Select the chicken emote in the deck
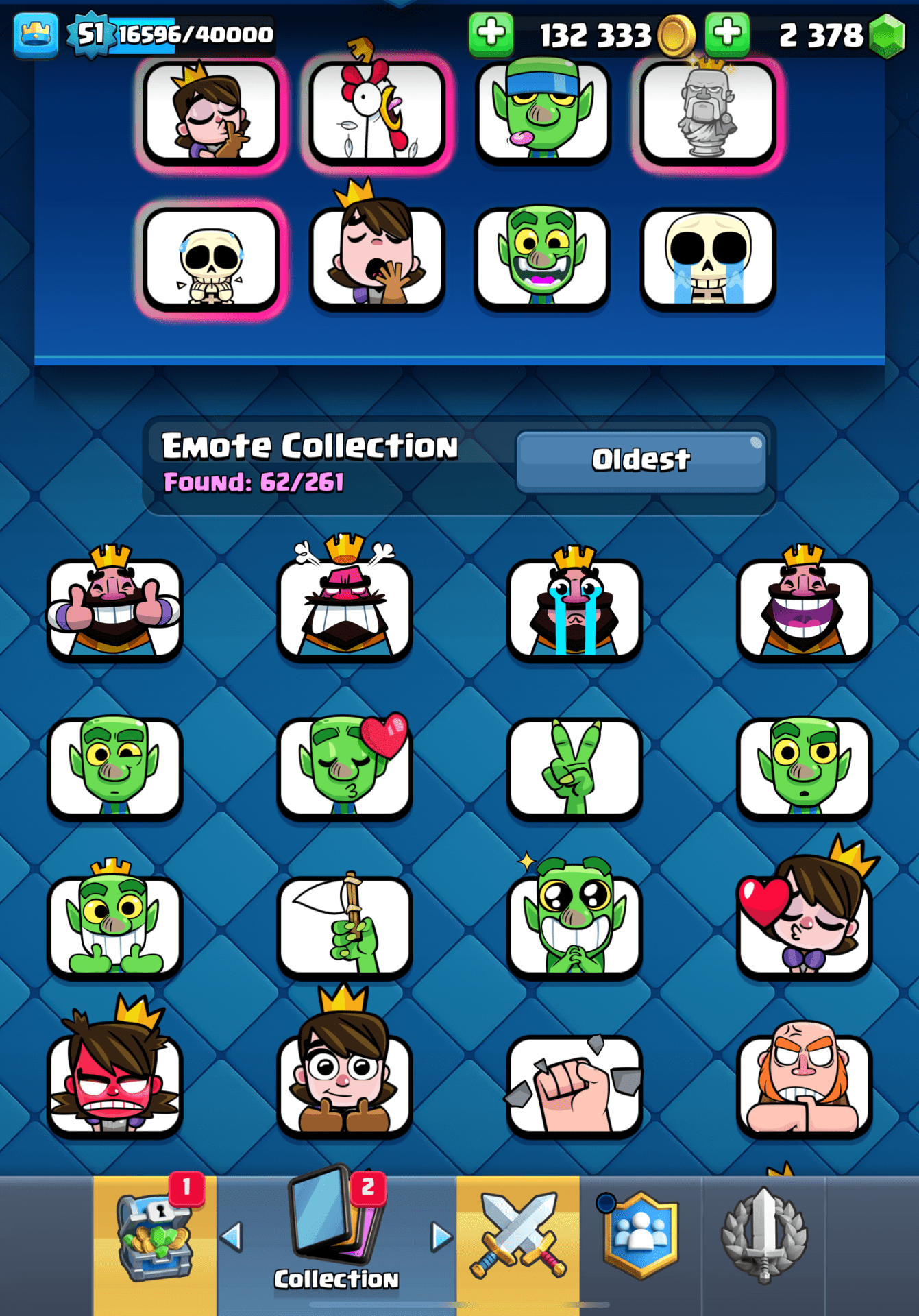 pyautogui.click(x=377, y=111)
